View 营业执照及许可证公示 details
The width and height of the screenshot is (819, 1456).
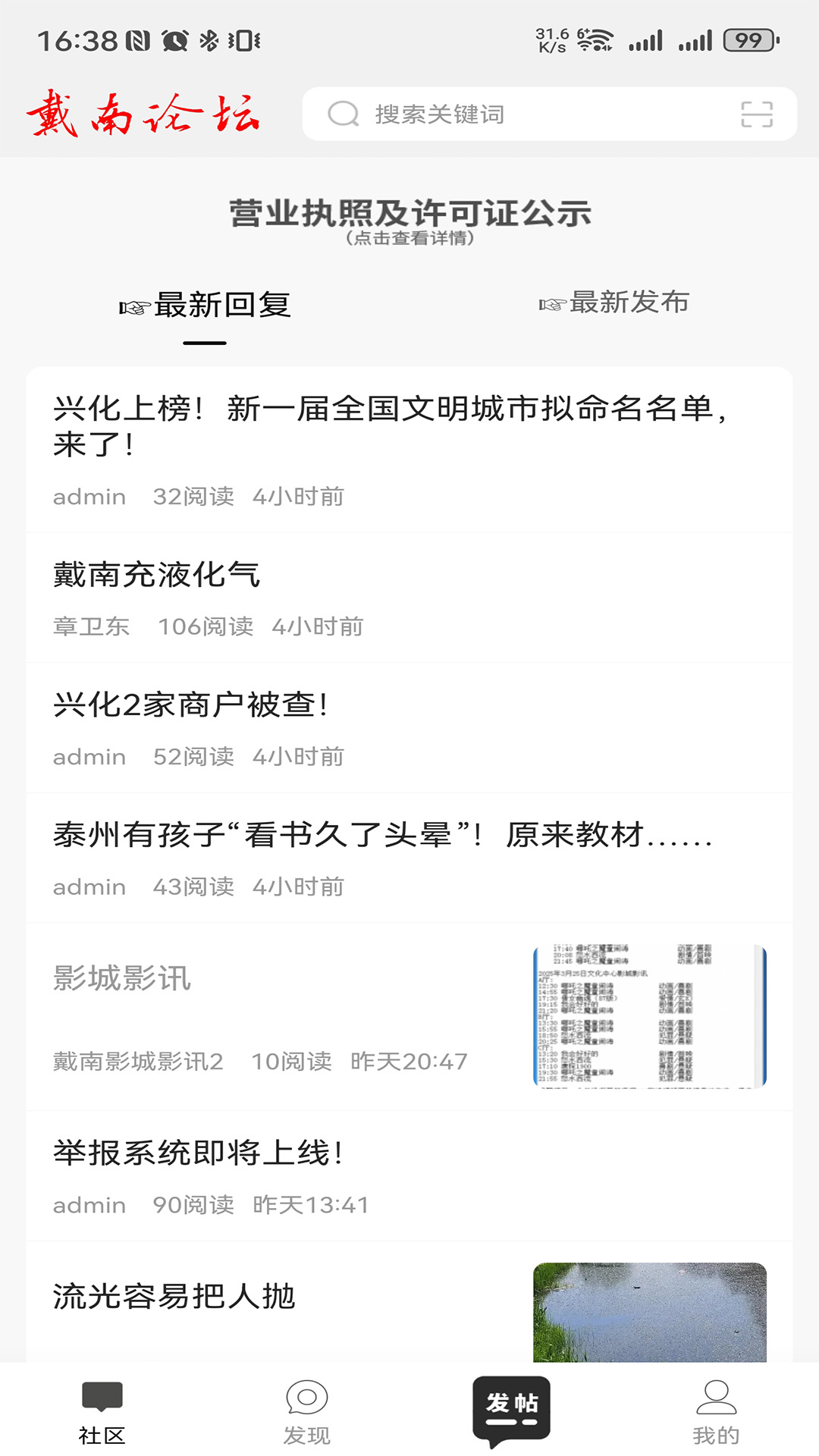pyautogui.click(x=409, y=220)
